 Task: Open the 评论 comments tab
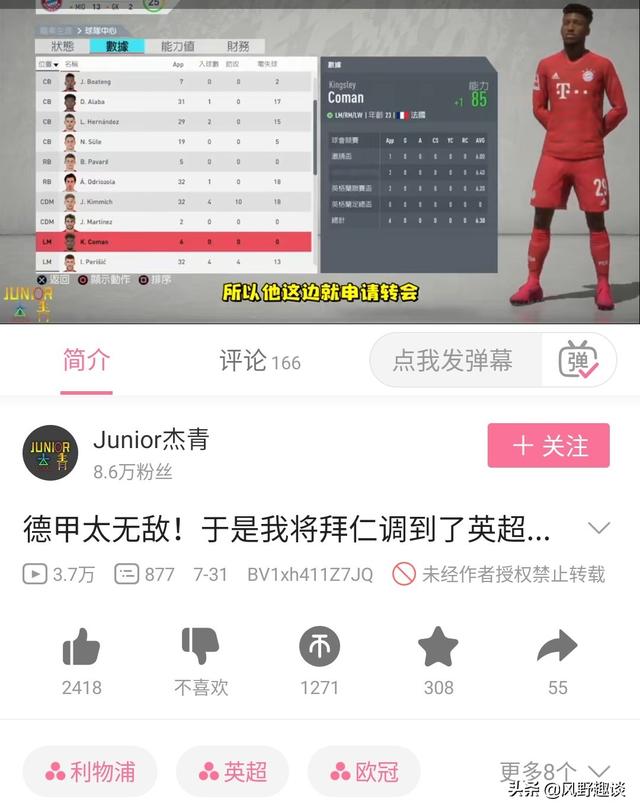click(260, 361)
